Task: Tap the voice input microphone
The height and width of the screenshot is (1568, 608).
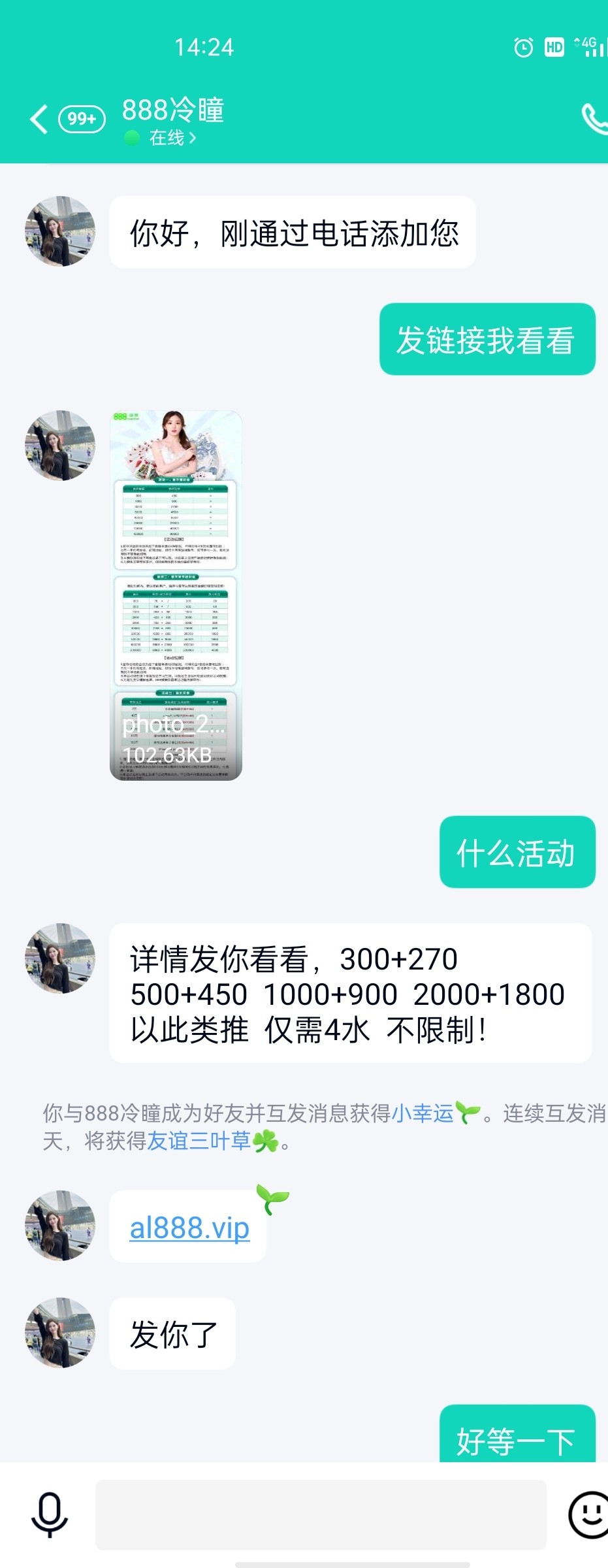Action: [x=50, y=1513]
